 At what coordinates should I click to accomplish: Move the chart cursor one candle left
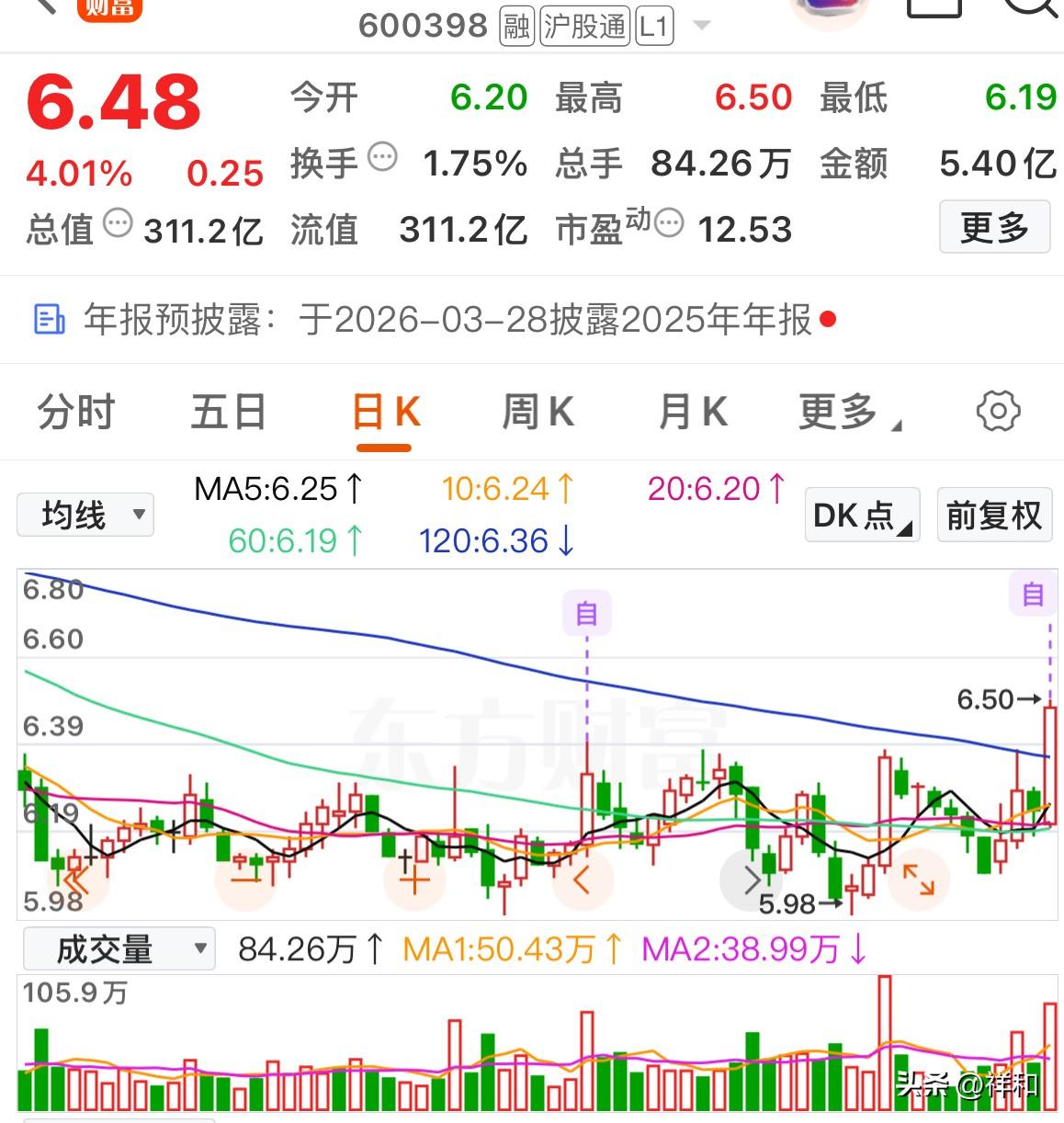tap(582, 879)
